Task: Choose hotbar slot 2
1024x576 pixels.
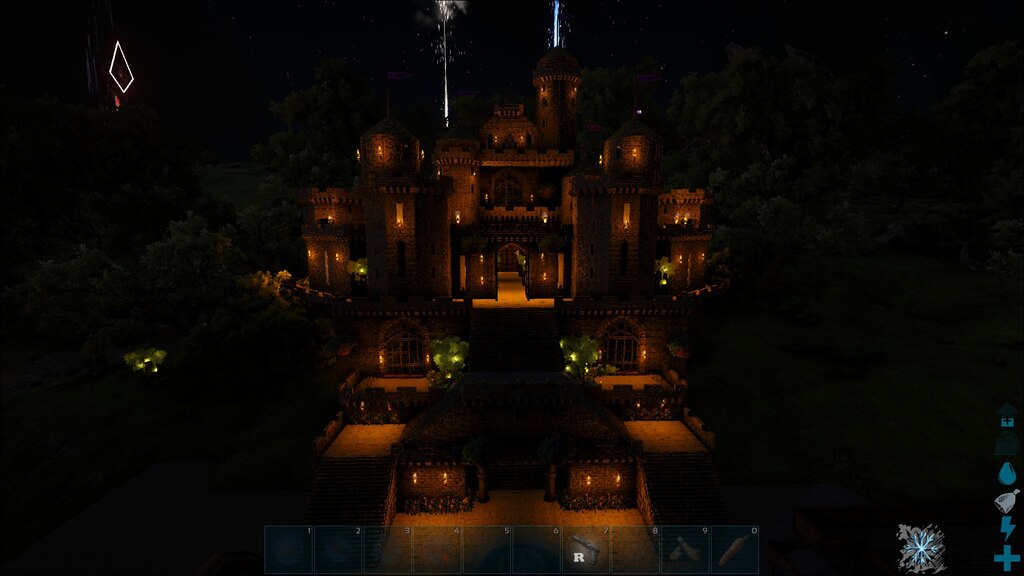Action: tap(338, 550)
